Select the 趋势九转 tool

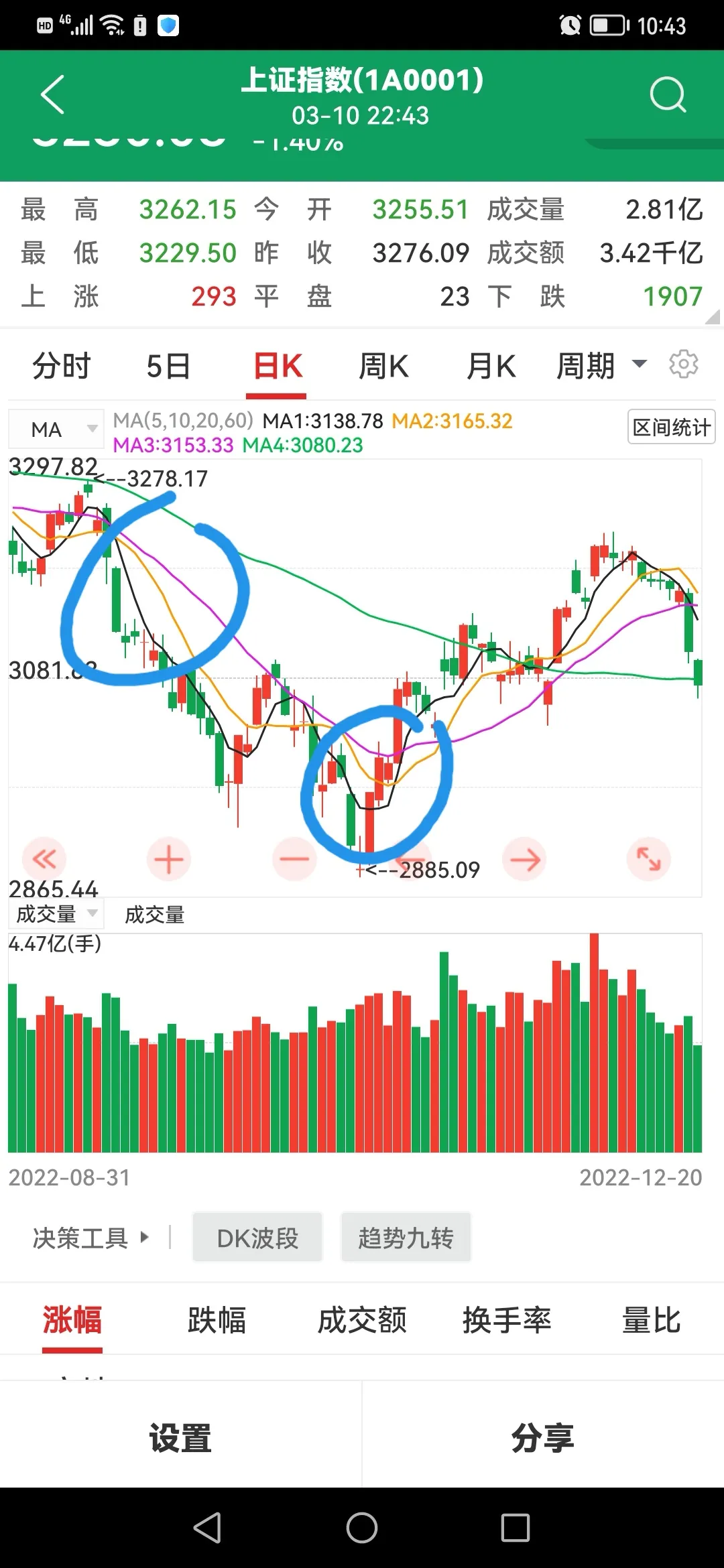[406, 1238]
